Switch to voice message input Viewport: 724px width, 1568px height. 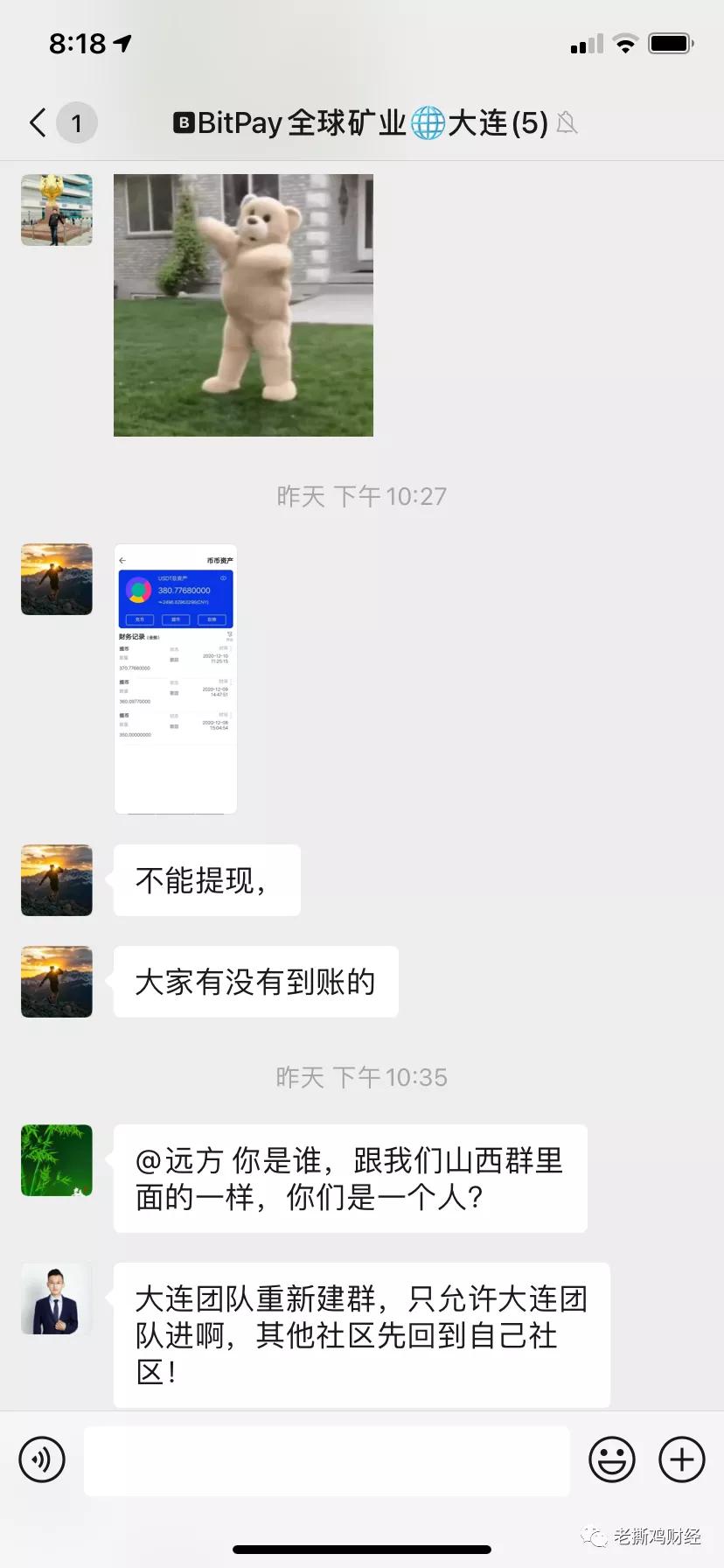pyautogui.click(x=42, y=1459)
